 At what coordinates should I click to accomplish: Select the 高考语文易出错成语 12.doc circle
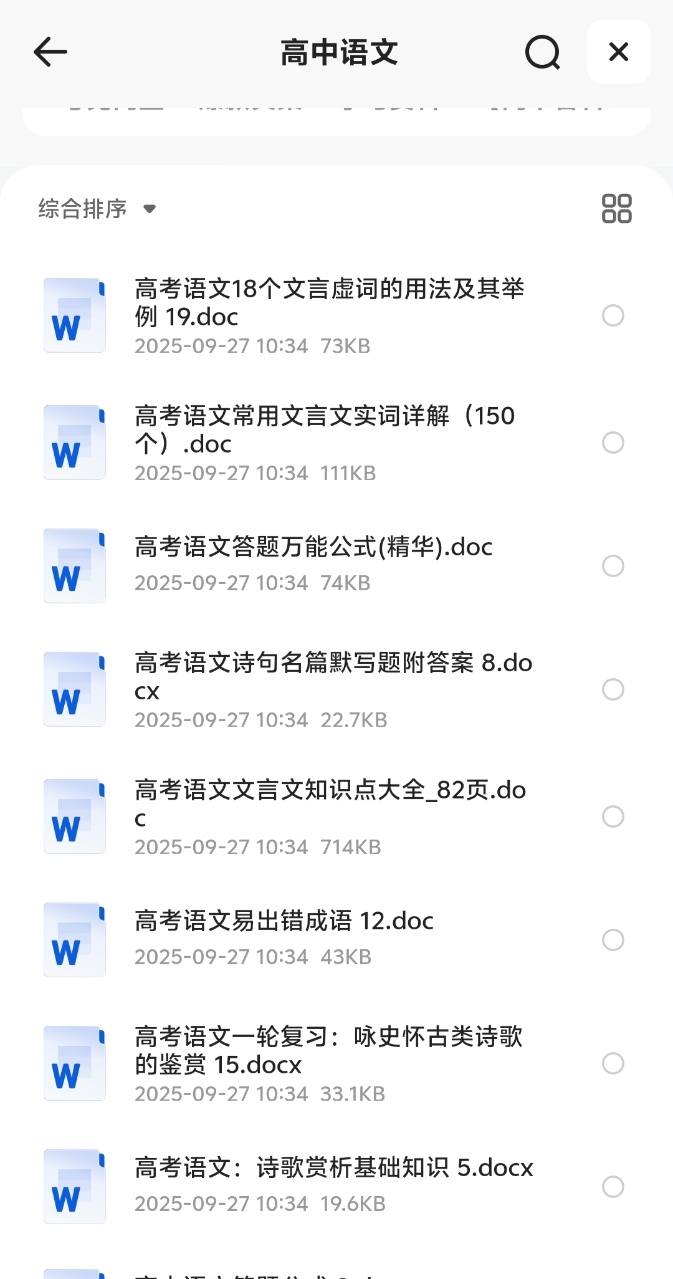coord(613,940)
